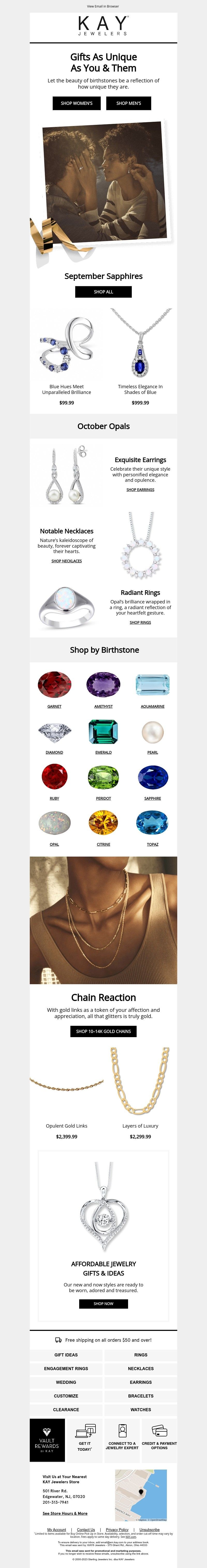This screenshot has width=207, height=1568.
Task: Open the GIFT IDEAS category
Action: coord(66,1355)
